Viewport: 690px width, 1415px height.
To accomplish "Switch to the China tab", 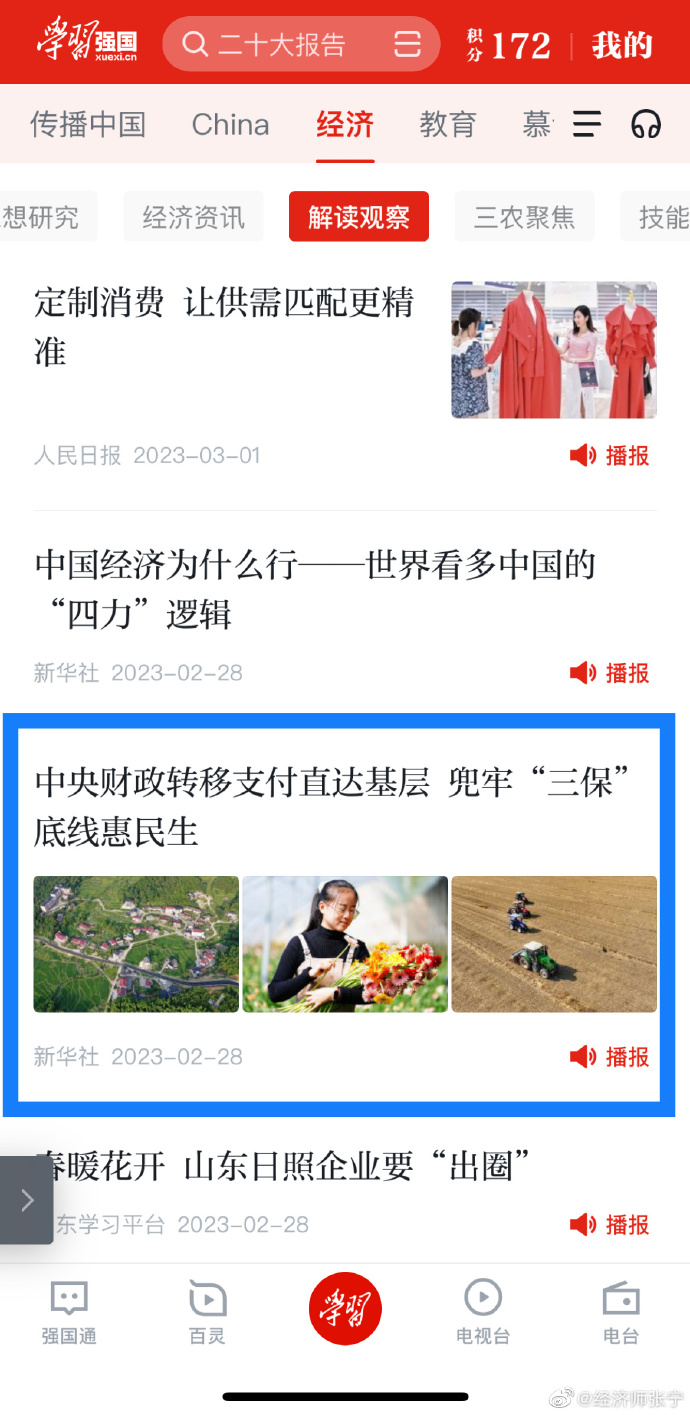I will point(230,125).
